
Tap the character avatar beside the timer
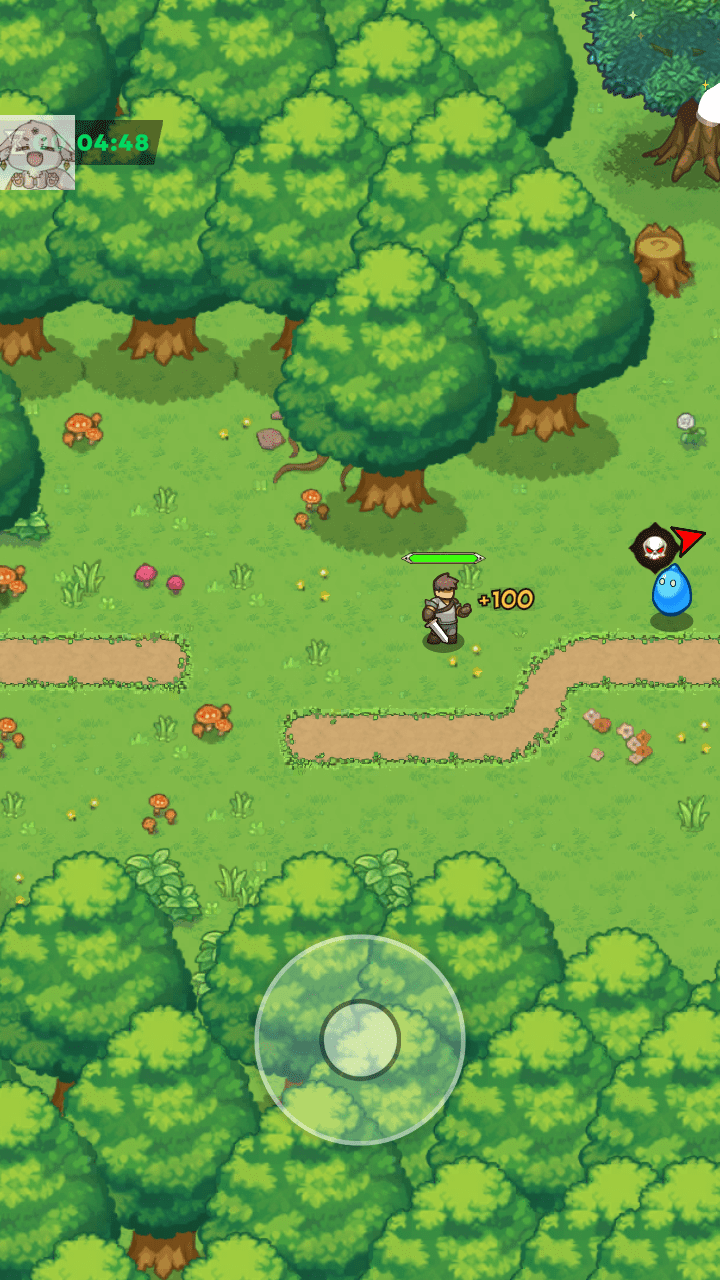[37, 152]
